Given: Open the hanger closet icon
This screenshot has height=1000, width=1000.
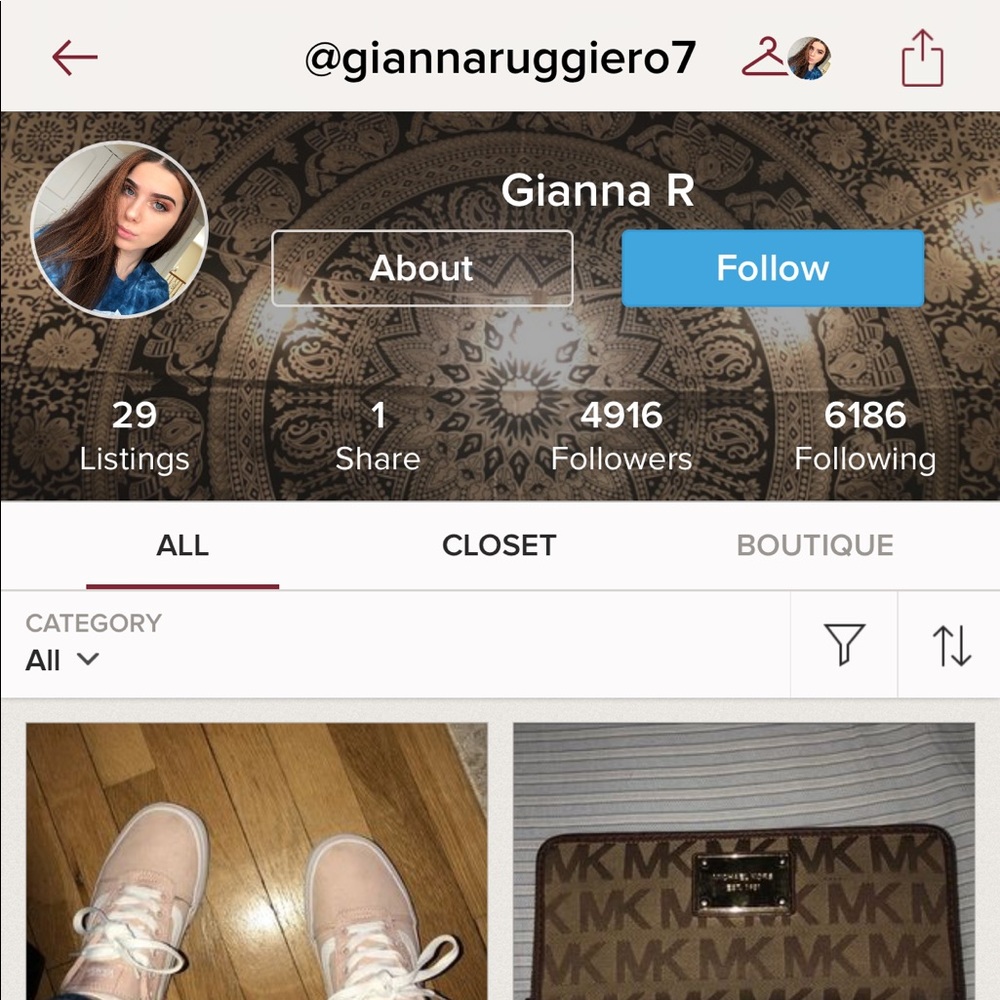Looking at the screenshot, I should [765, 58].
